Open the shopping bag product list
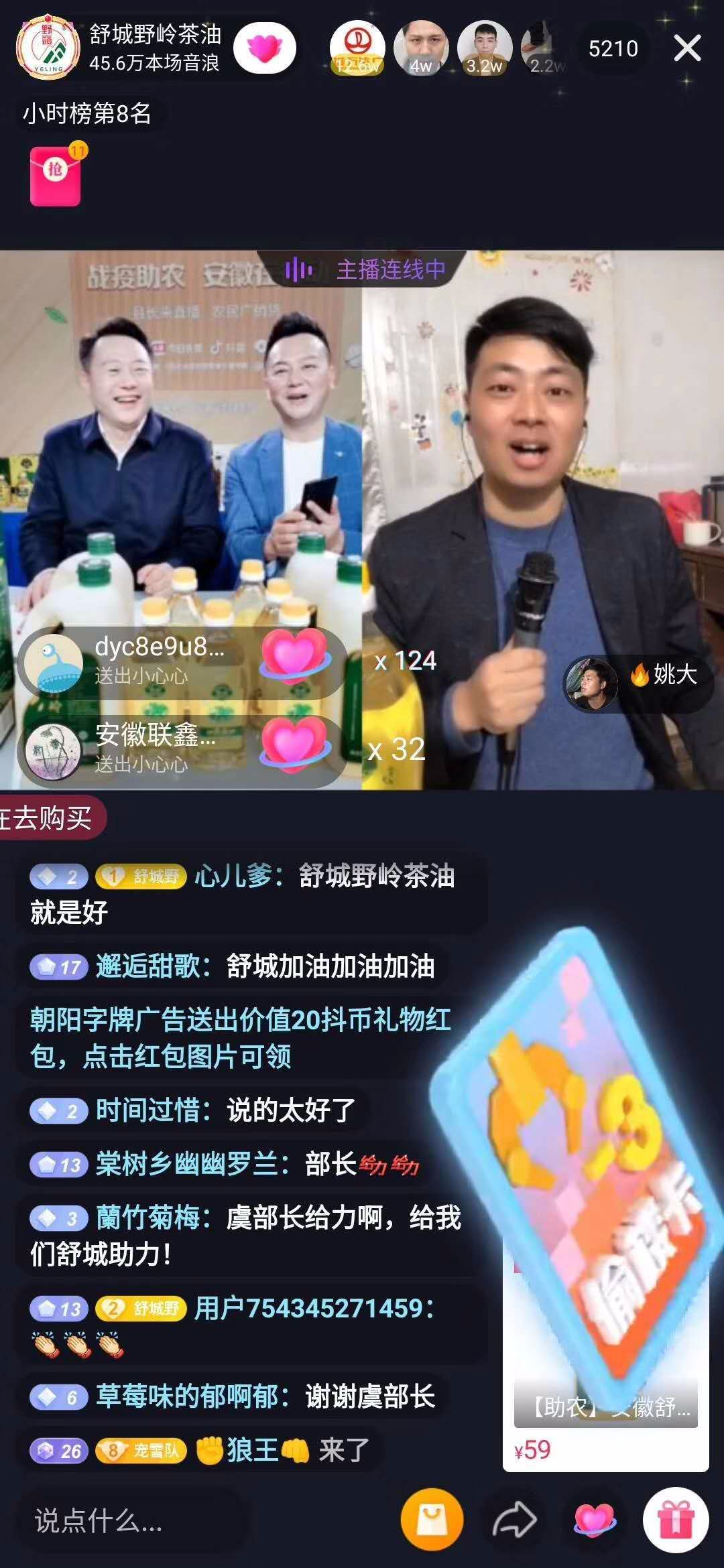The width and height of the screenshot is (724, 1568). pos(432,1520)
